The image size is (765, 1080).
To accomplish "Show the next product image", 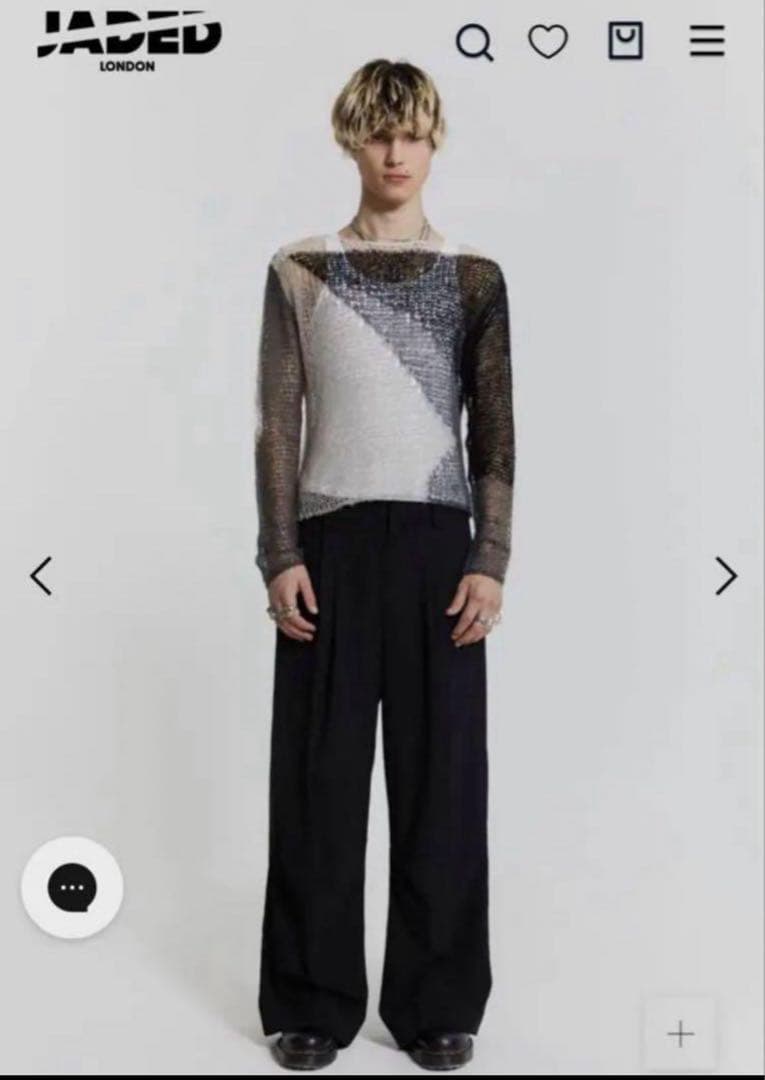I will tap(726, 576).
